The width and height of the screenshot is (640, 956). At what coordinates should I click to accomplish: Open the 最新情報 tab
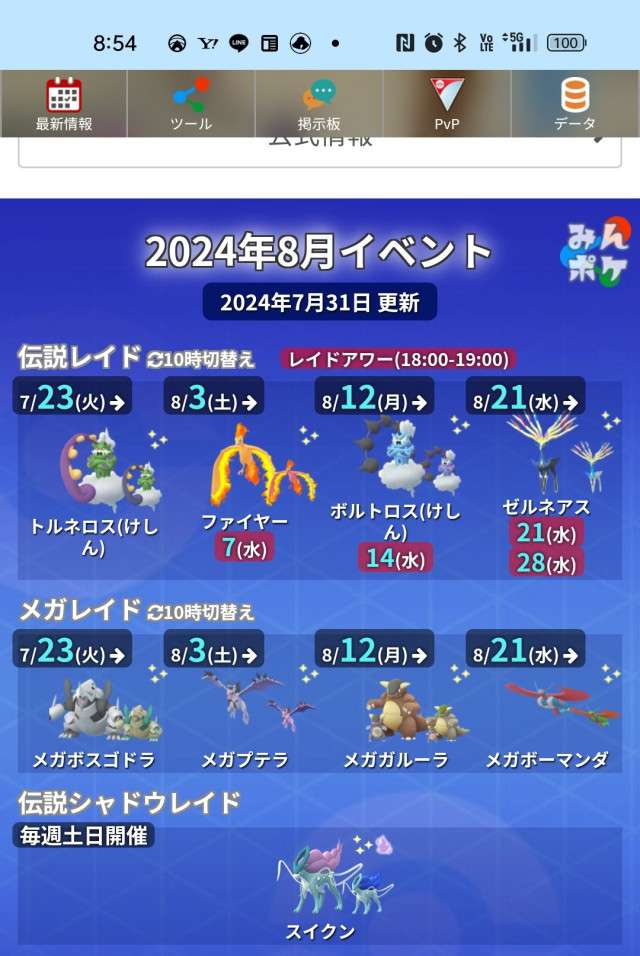[x=64, y=104]
